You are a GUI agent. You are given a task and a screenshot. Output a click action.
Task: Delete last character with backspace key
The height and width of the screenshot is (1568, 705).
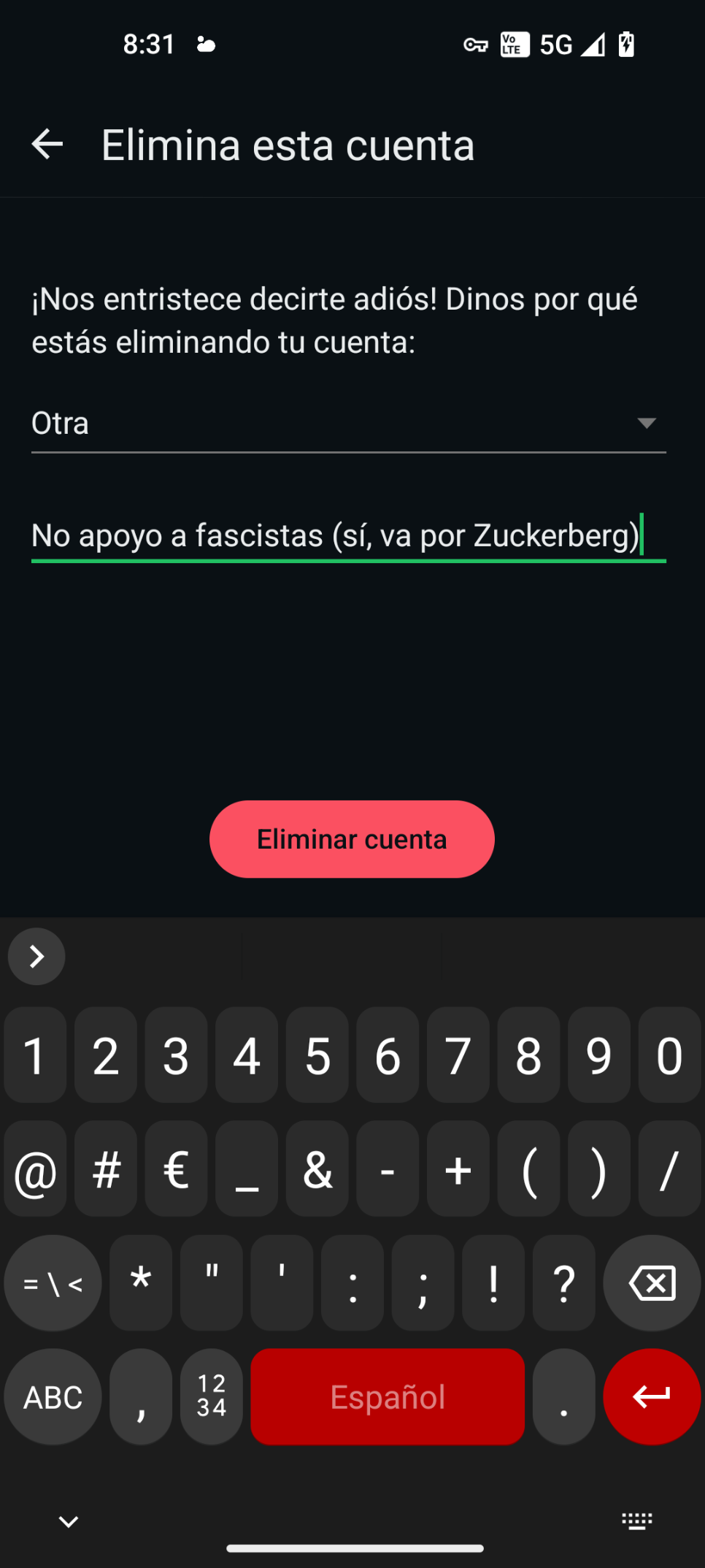coord(652,1283)
